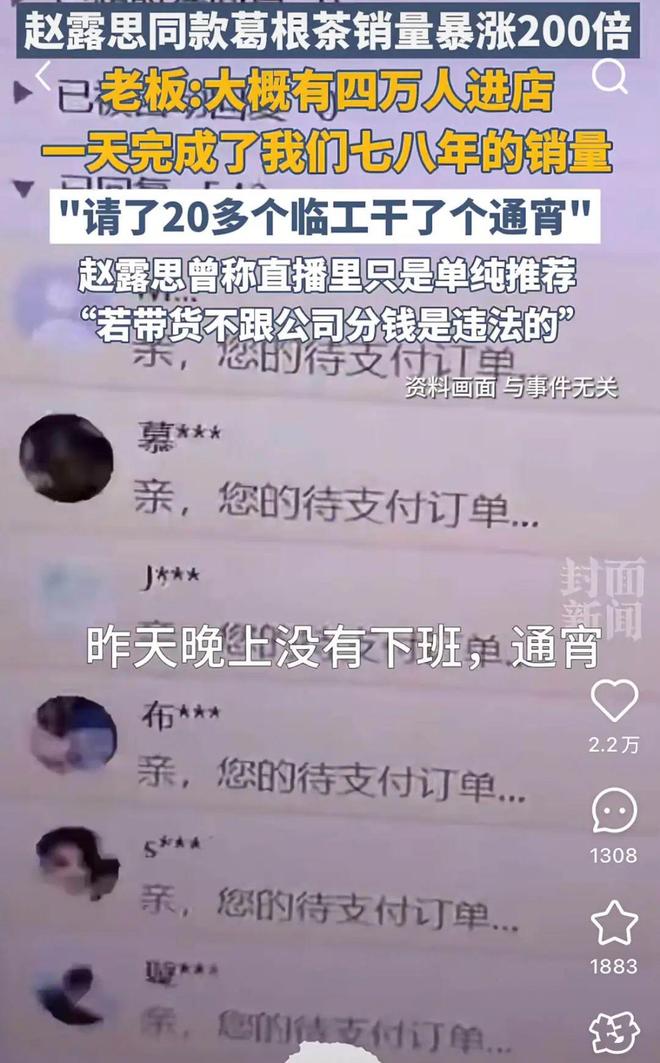Go back using the top-left arrow
This screenshot has height=1063, width=660.
(x=42, y=77)
